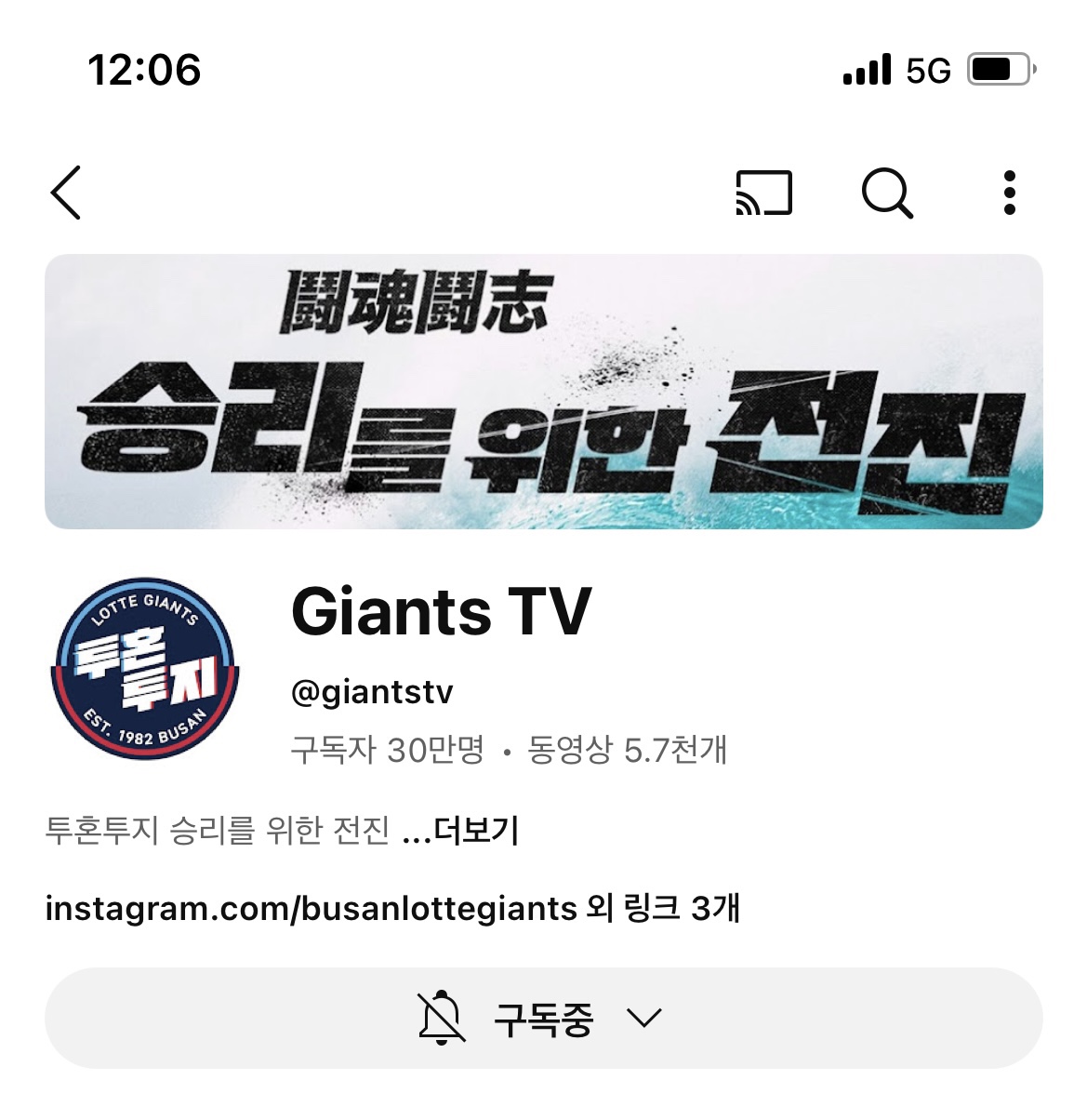Cast the screen to a device
This screenshot has width=1087, height=1120.
pyautogui.click(x=763, y=193)
